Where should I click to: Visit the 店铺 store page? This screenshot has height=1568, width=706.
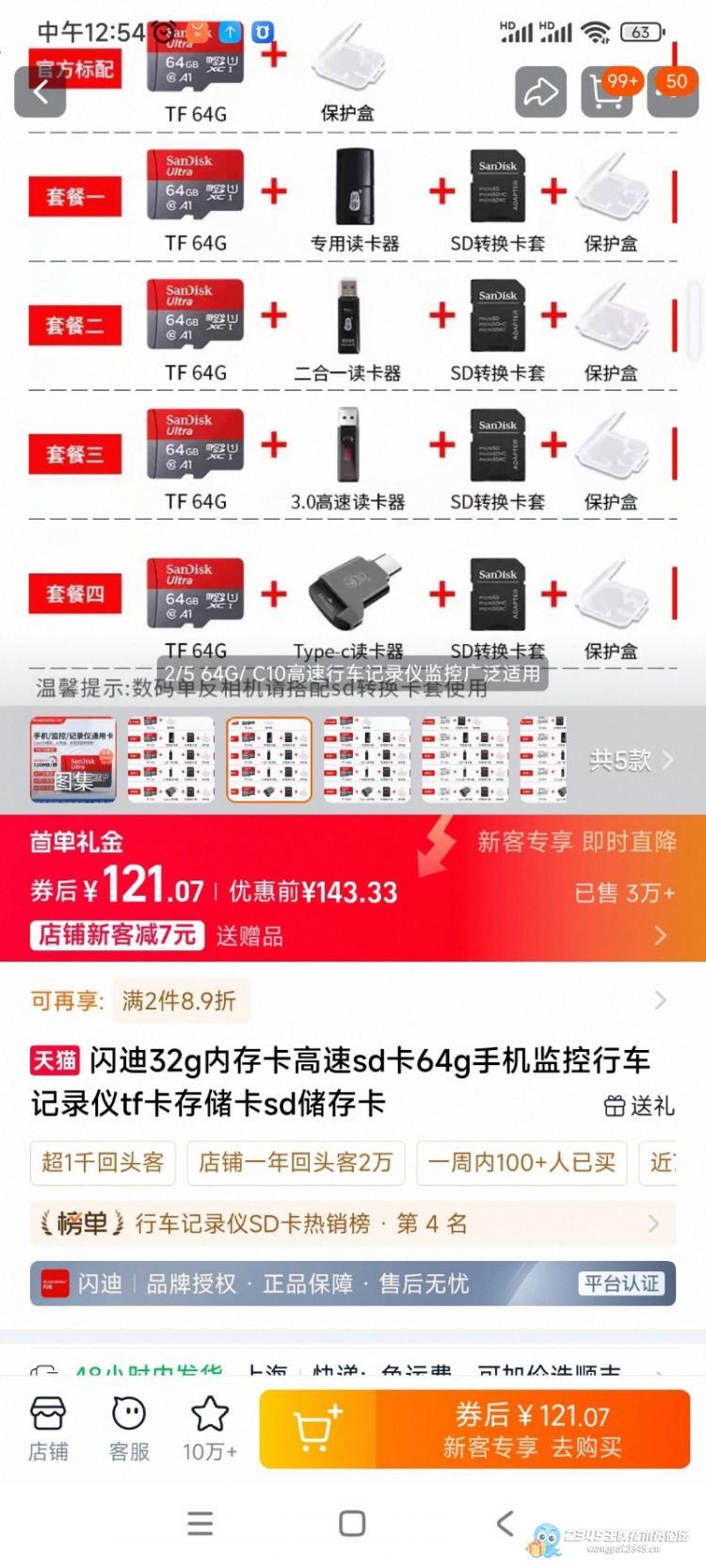(x=48, y=1429)
